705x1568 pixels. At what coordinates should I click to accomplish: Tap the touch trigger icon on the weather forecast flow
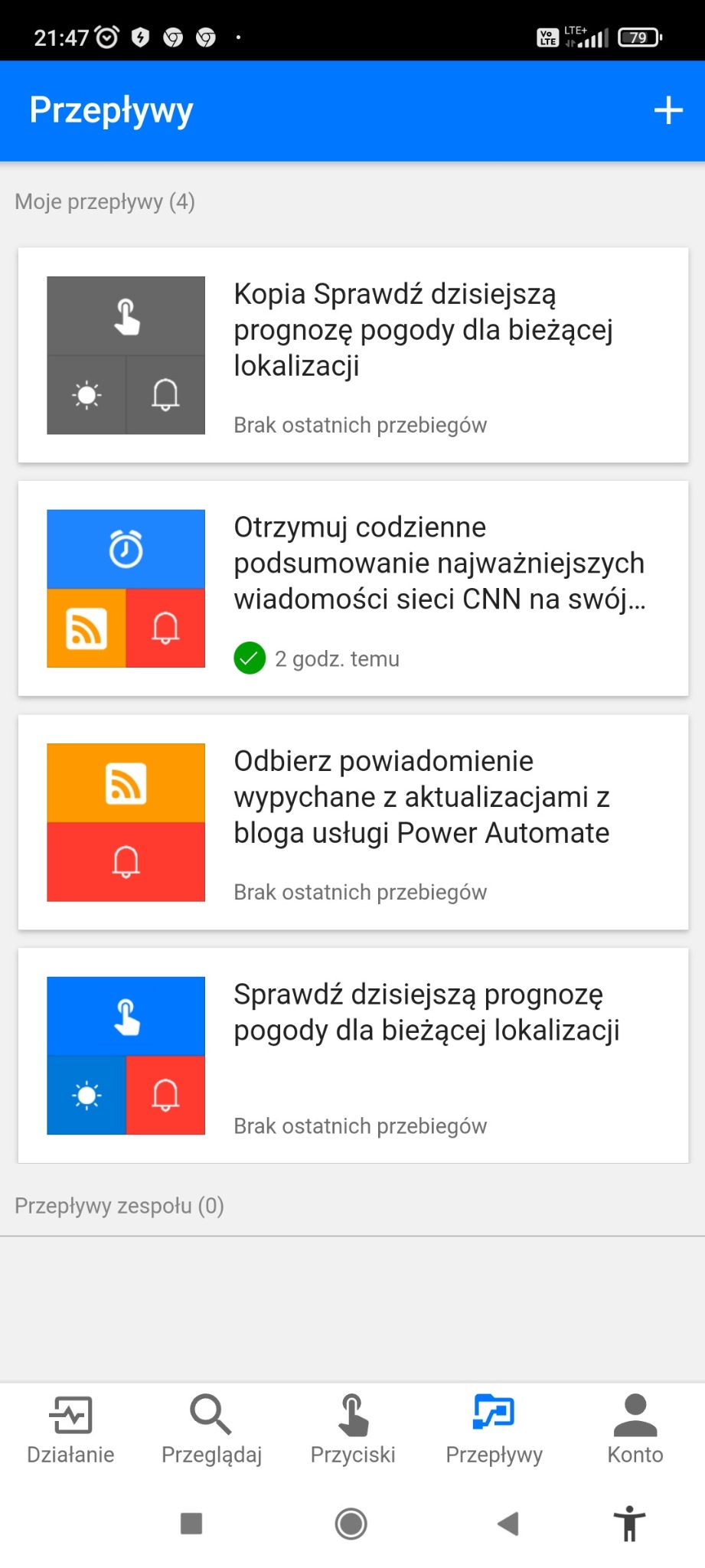[126, 1015]
